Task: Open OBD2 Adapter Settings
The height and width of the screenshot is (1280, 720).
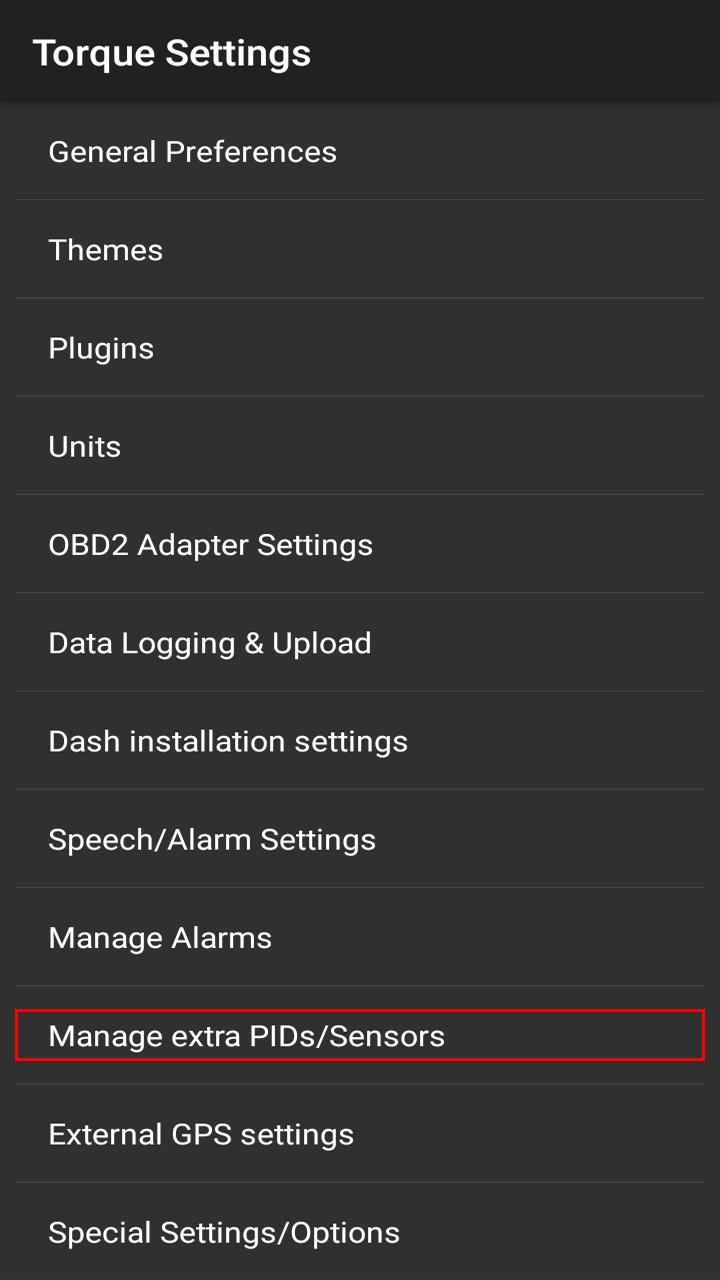Action: [360, 544]
